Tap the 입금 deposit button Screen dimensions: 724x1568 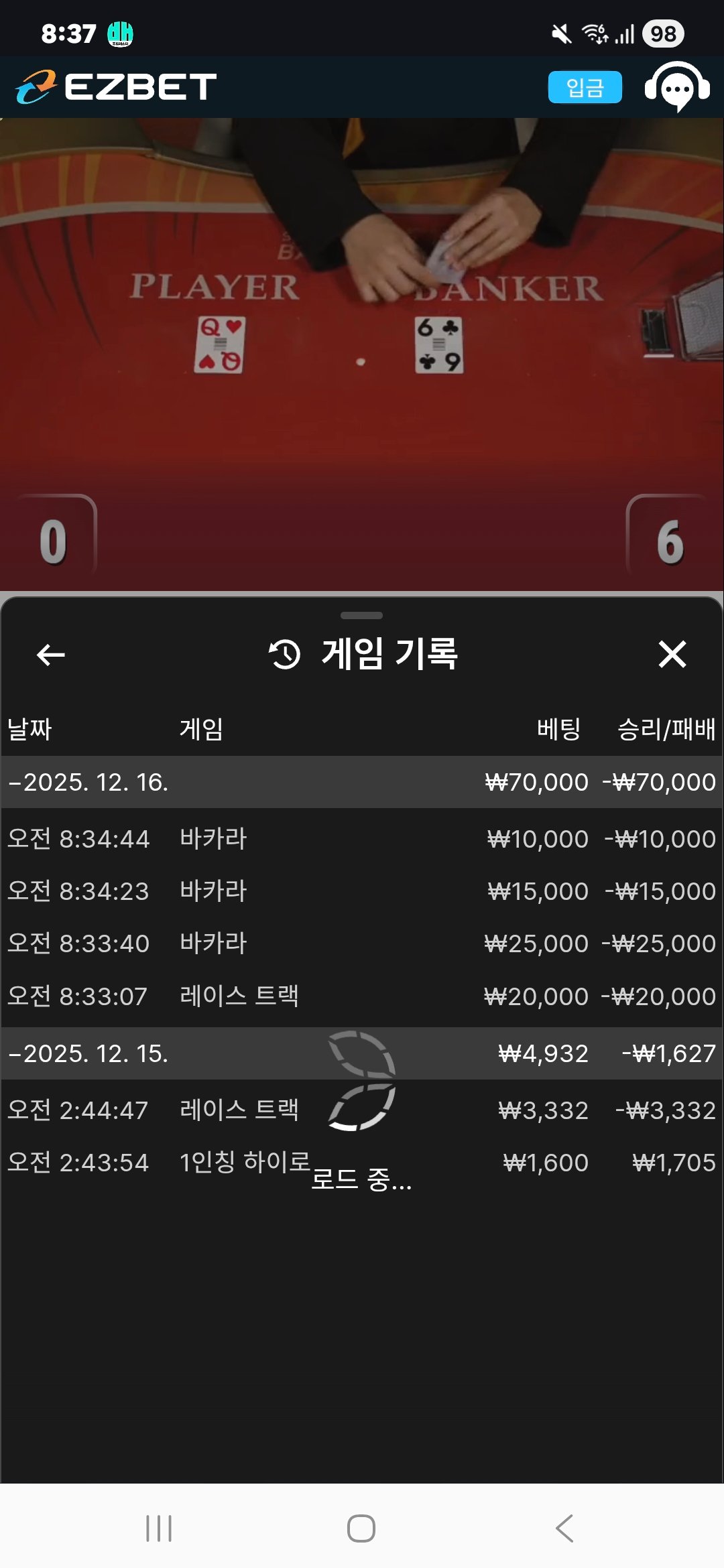(585, 88)
